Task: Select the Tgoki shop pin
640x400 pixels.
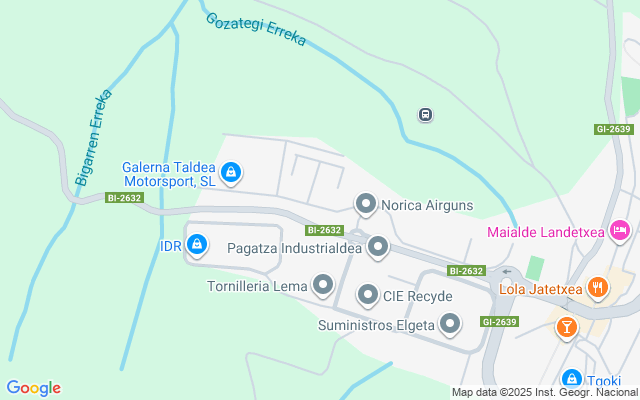Action: 572,379
